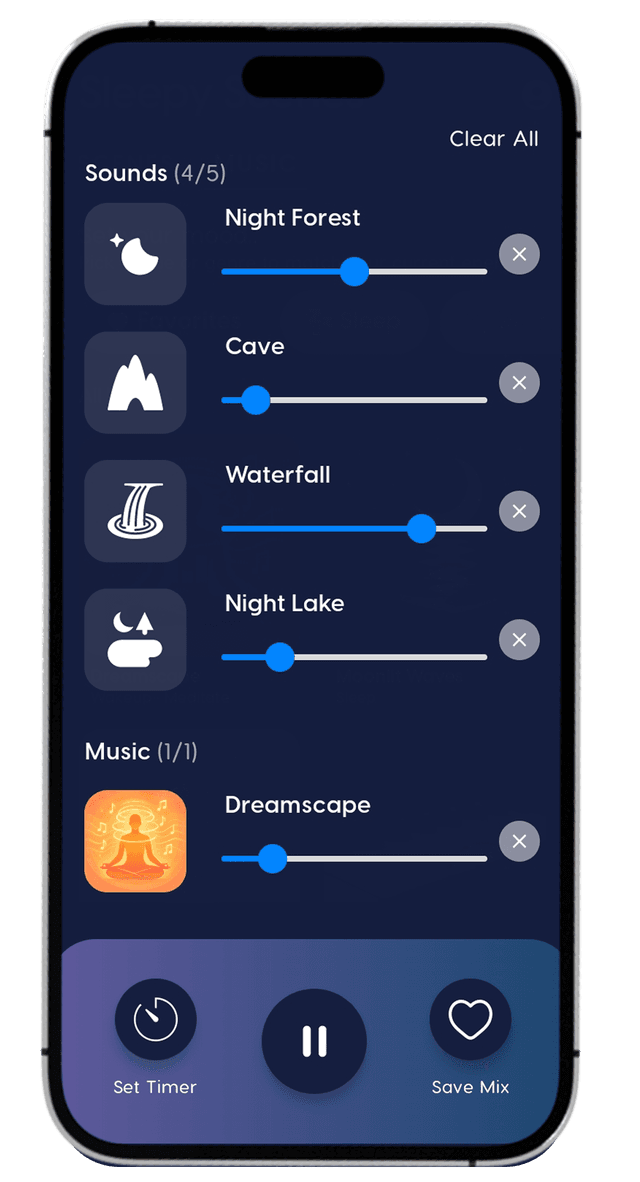
Task: Adjust the Night Lake volume slider
Action: (x=280, y=657)
